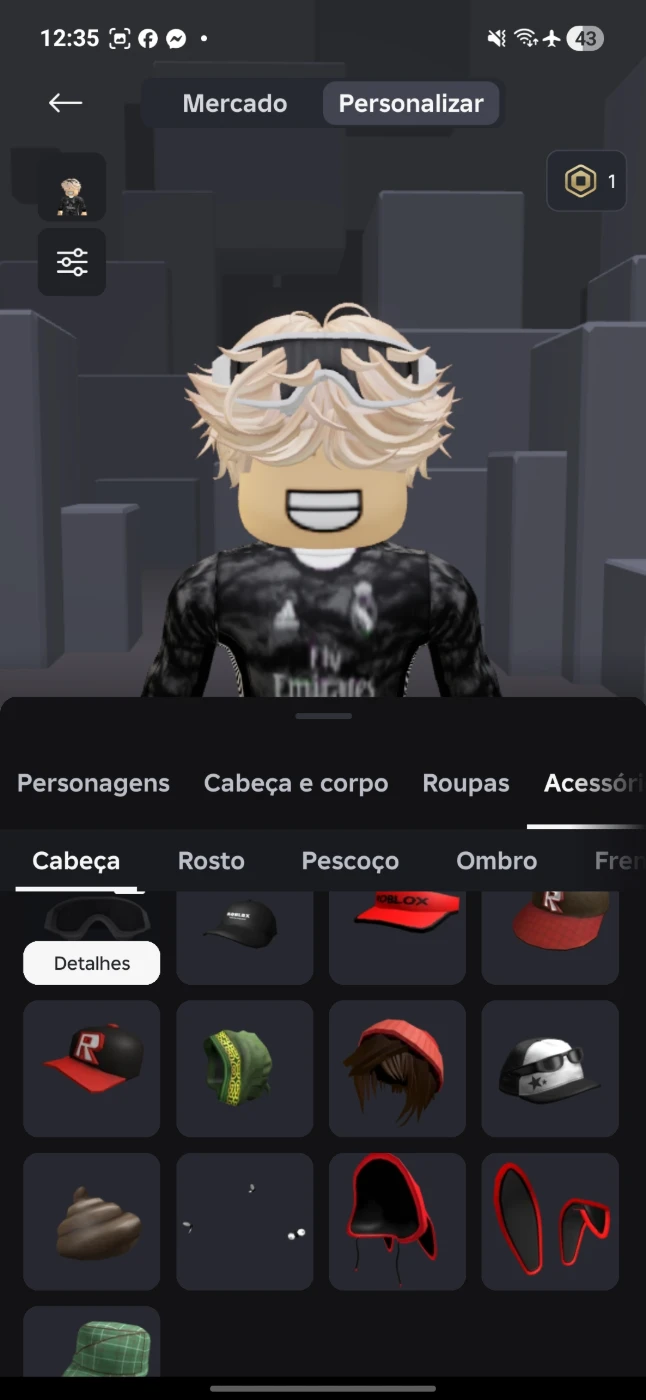Go back using the arrow icon
This screenshot has width=646, height=1400.
pos(65,103)
